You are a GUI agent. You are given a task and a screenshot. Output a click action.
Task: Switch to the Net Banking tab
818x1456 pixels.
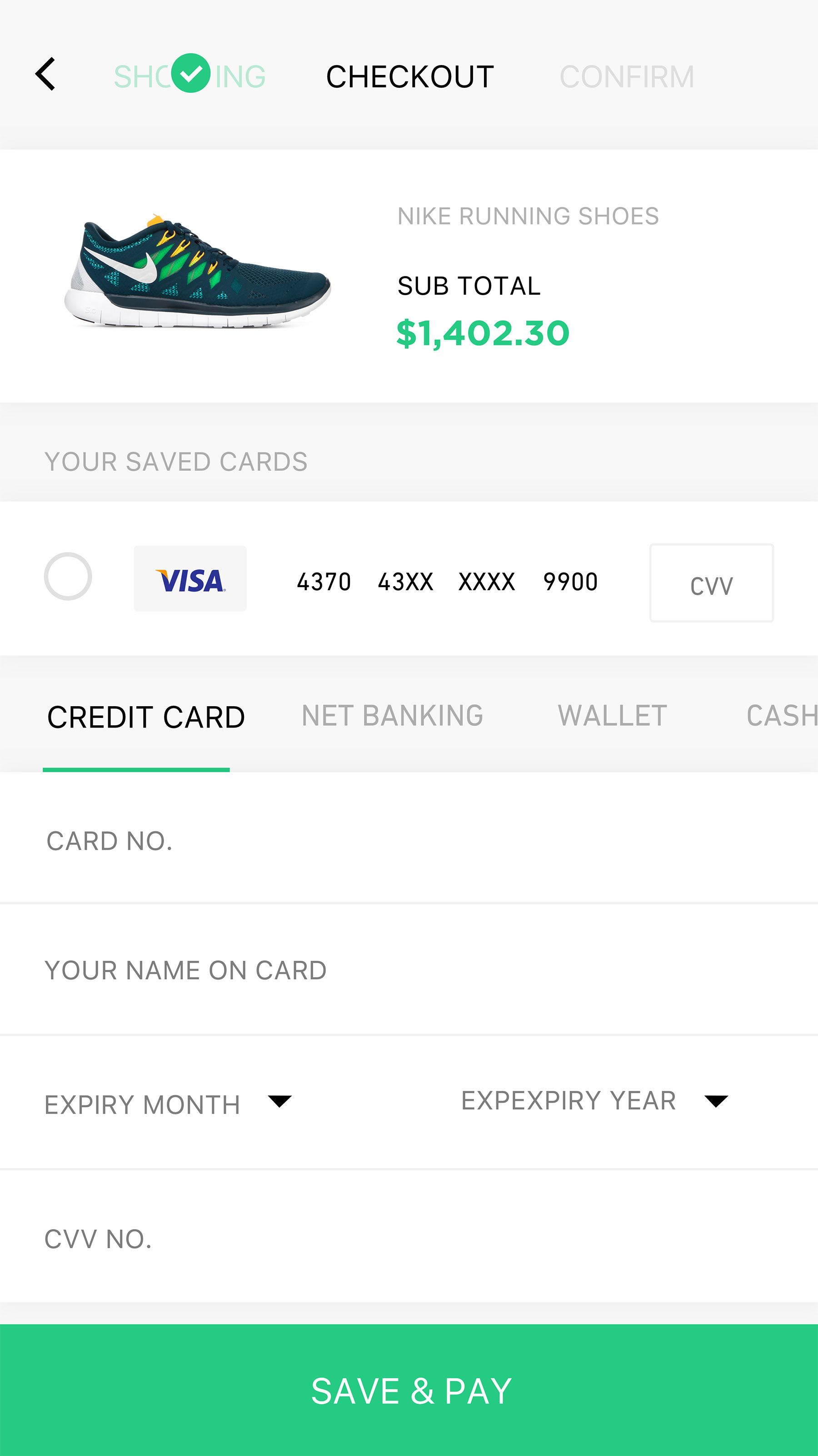coord(392,716)
